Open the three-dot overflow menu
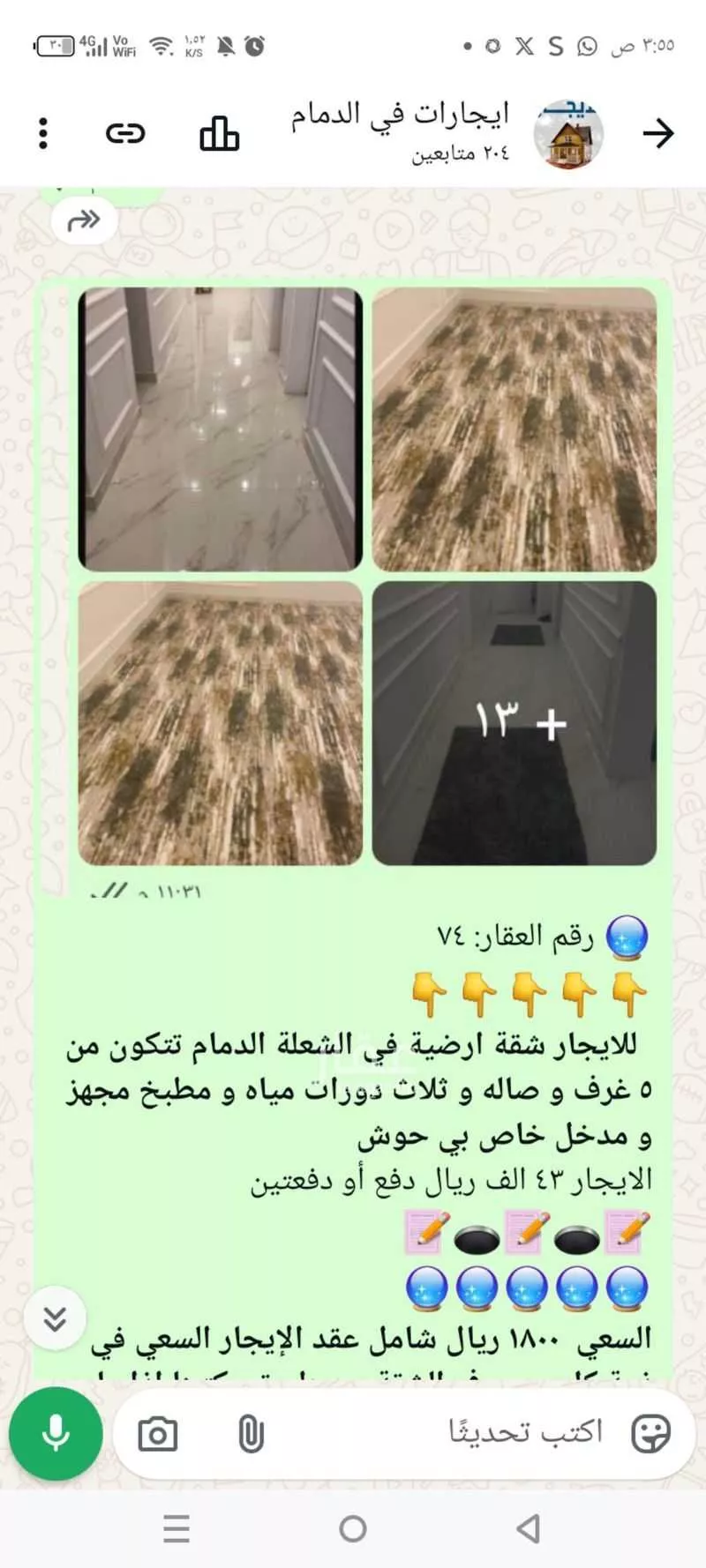 (42, 133)
